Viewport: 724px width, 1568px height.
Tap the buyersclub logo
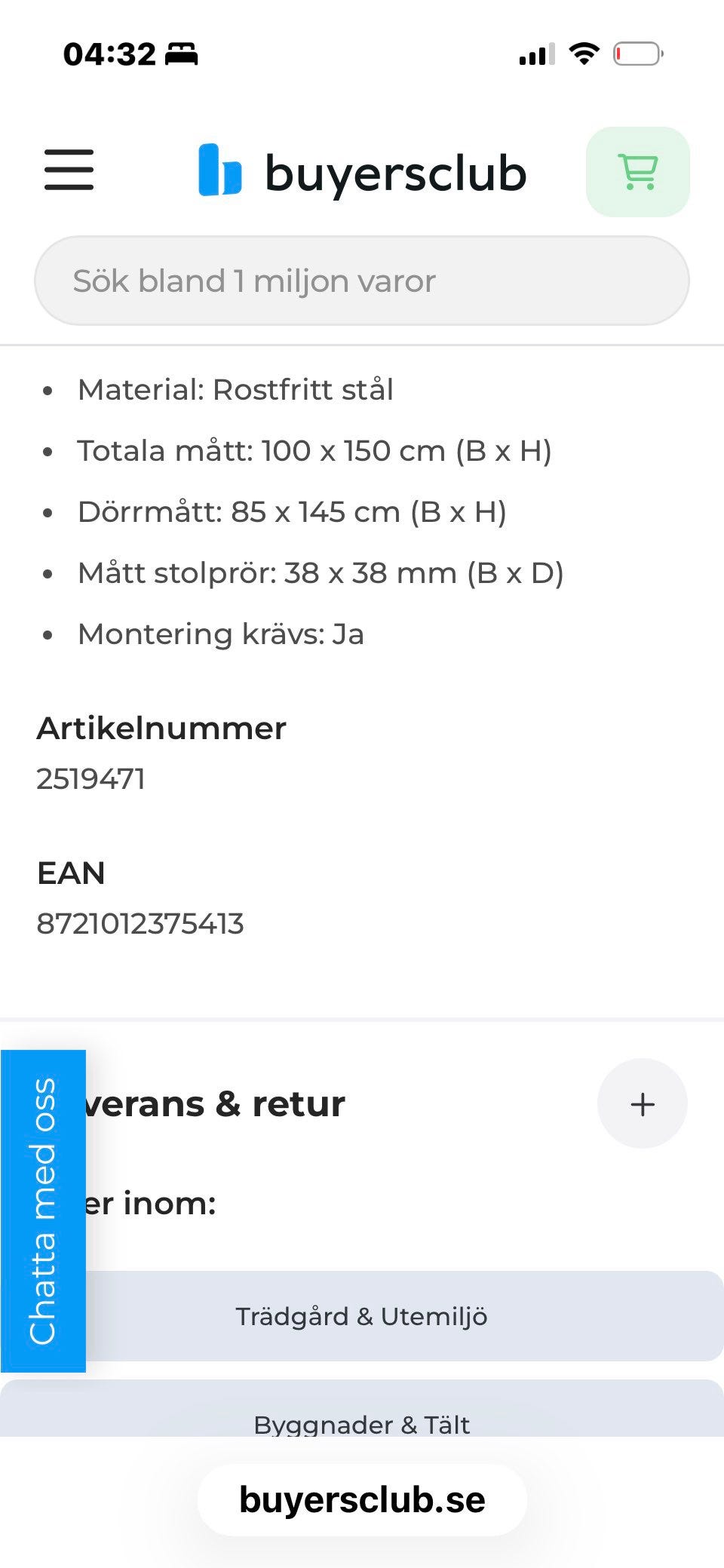(x=362, y=173)
